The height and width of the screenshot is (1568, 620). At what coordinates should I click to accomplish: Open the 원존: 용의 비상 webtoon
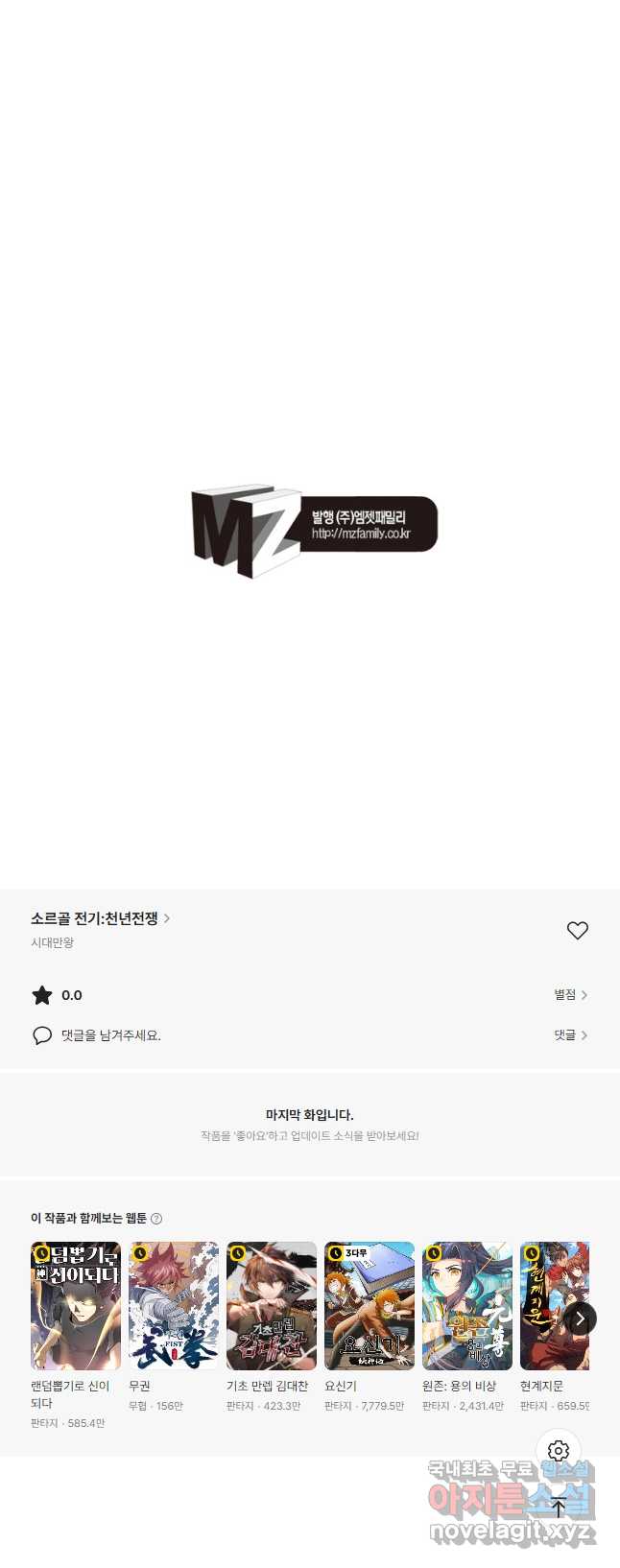coord(467,1306)
